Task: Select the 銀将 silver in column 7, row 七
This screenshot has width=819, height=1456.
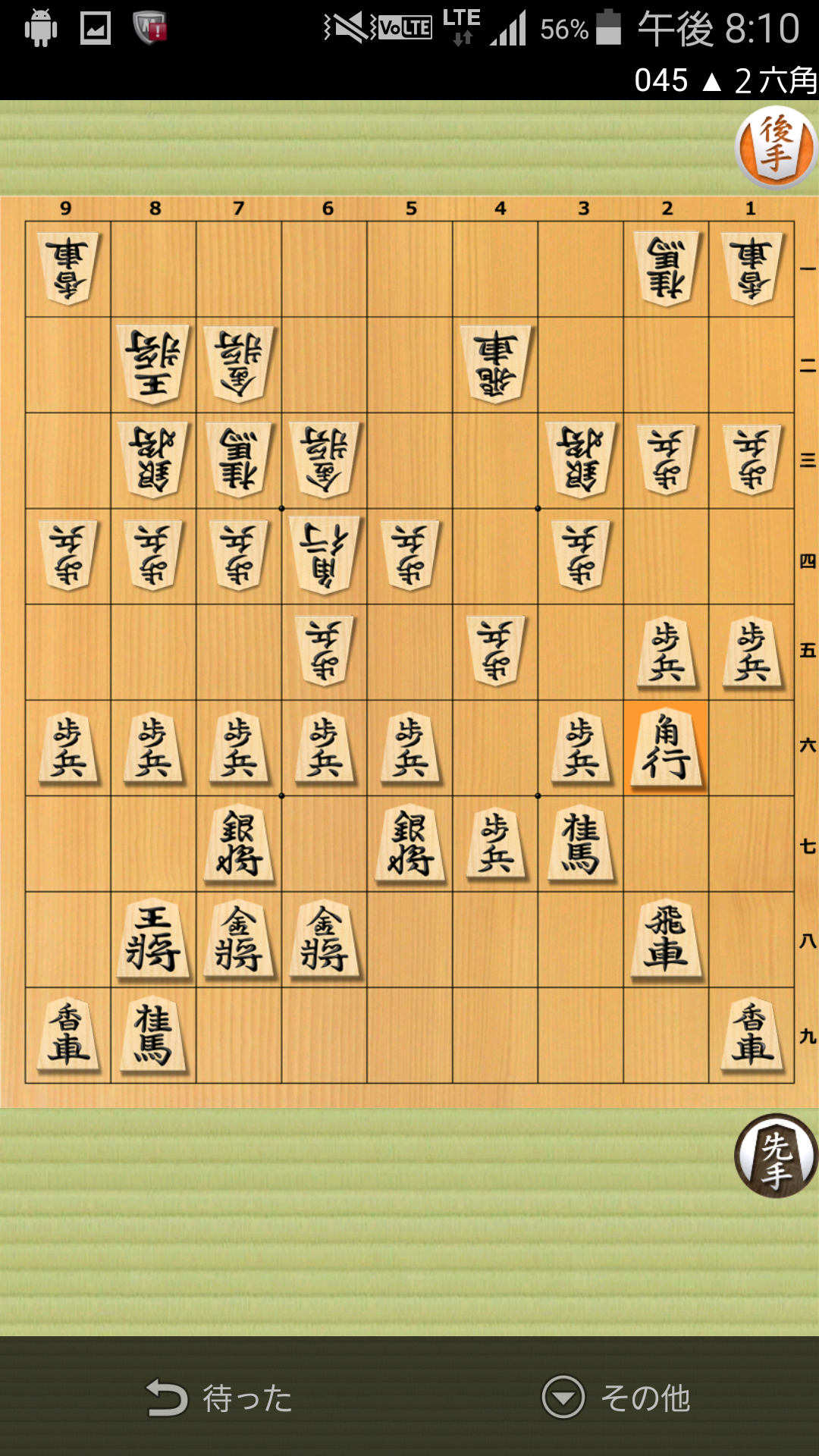Action: [239, 843]
